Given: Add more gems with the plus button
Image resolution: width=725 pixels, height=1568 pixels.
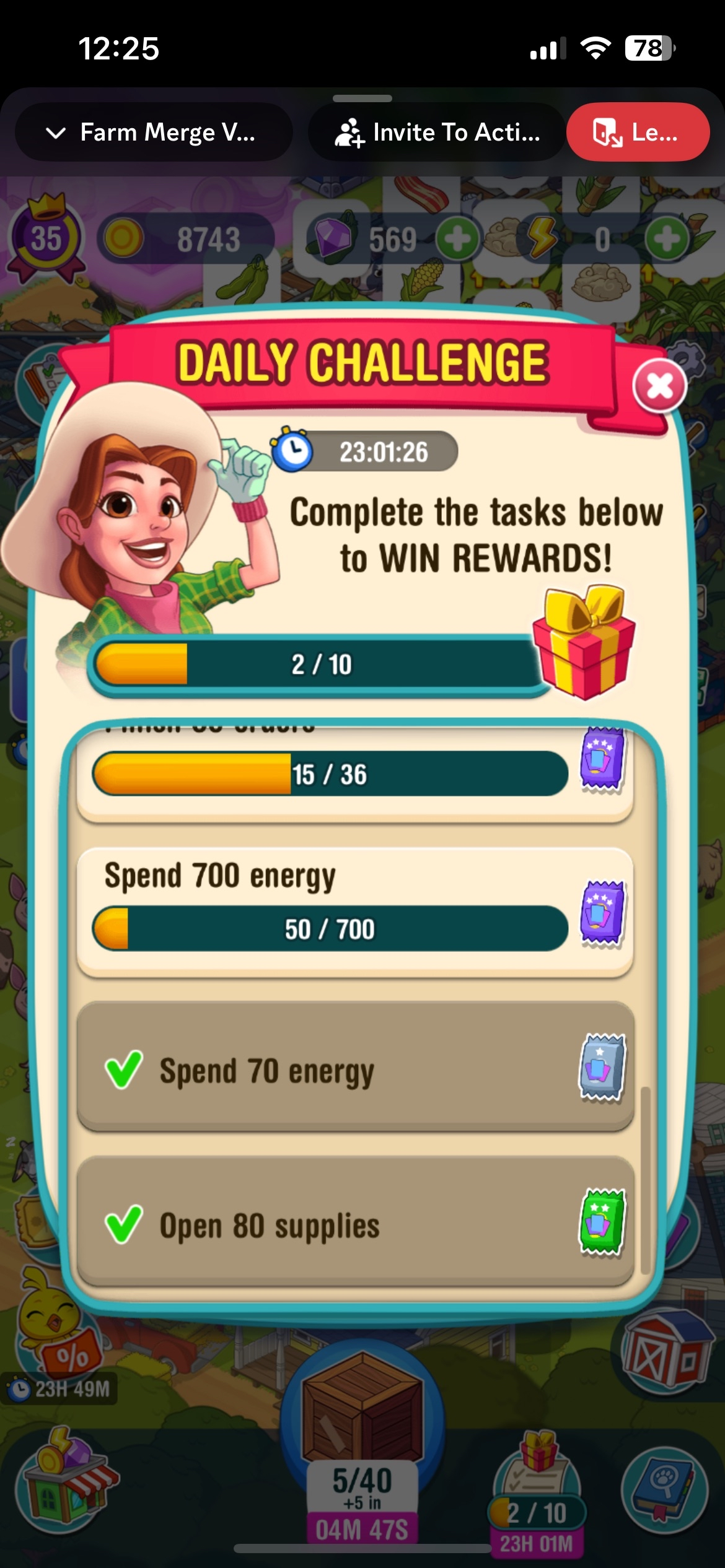Looking at the screenshot, I should pos(457,239).
